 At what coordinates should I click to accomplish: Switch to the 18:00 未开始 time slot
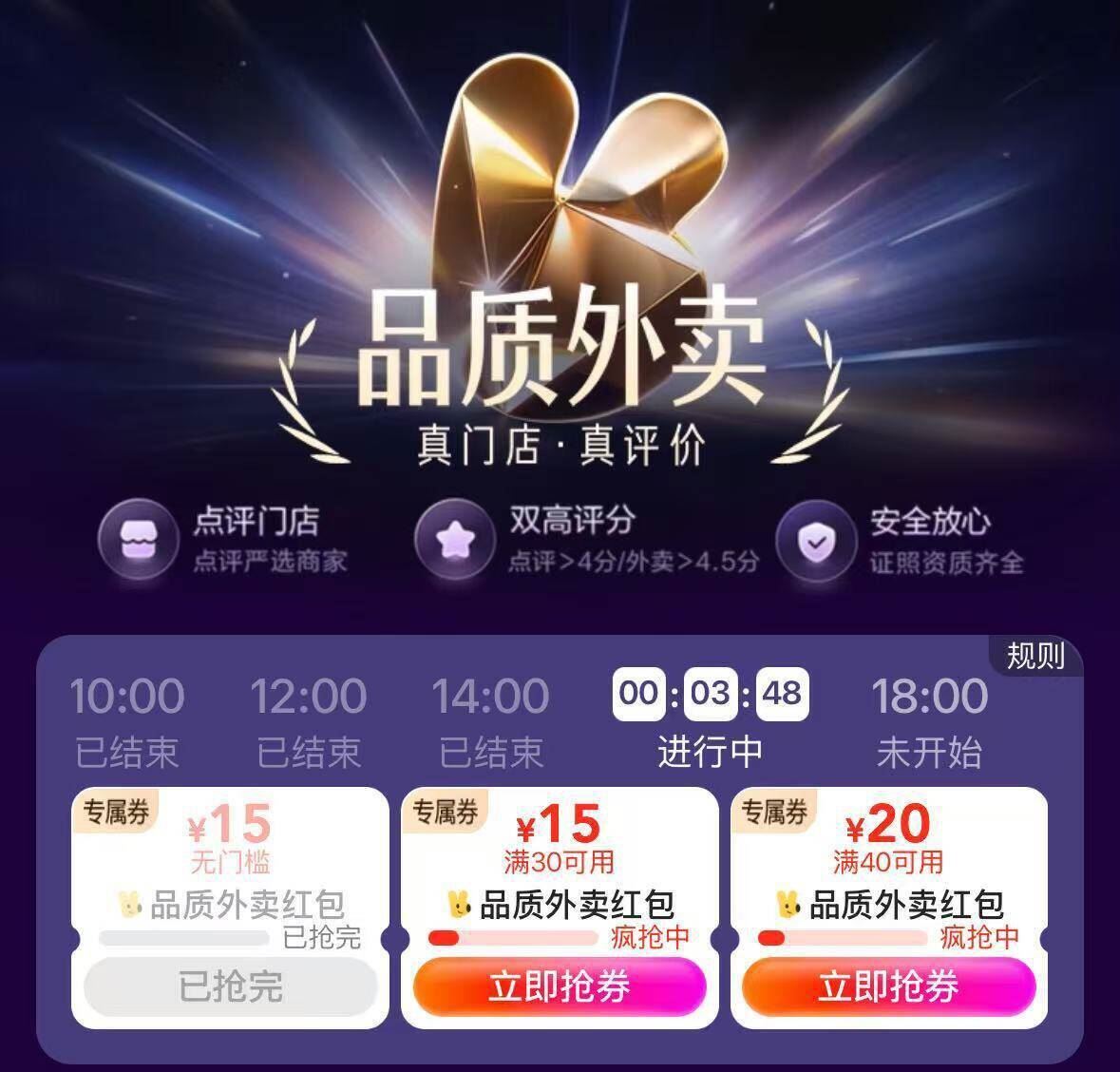click(x=929, y=720)
